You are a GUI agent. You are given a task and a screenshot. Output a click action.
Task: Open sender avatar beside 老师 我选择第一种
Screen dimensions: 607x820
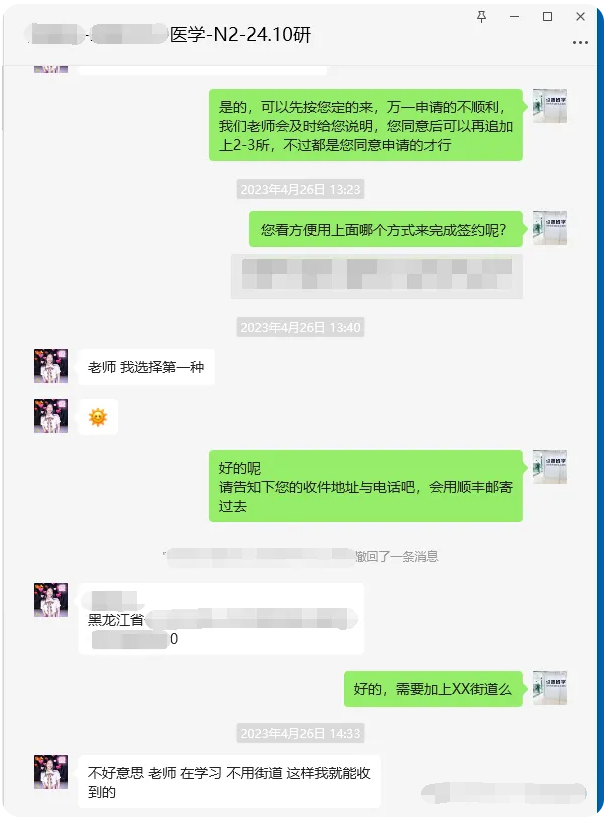51,366
